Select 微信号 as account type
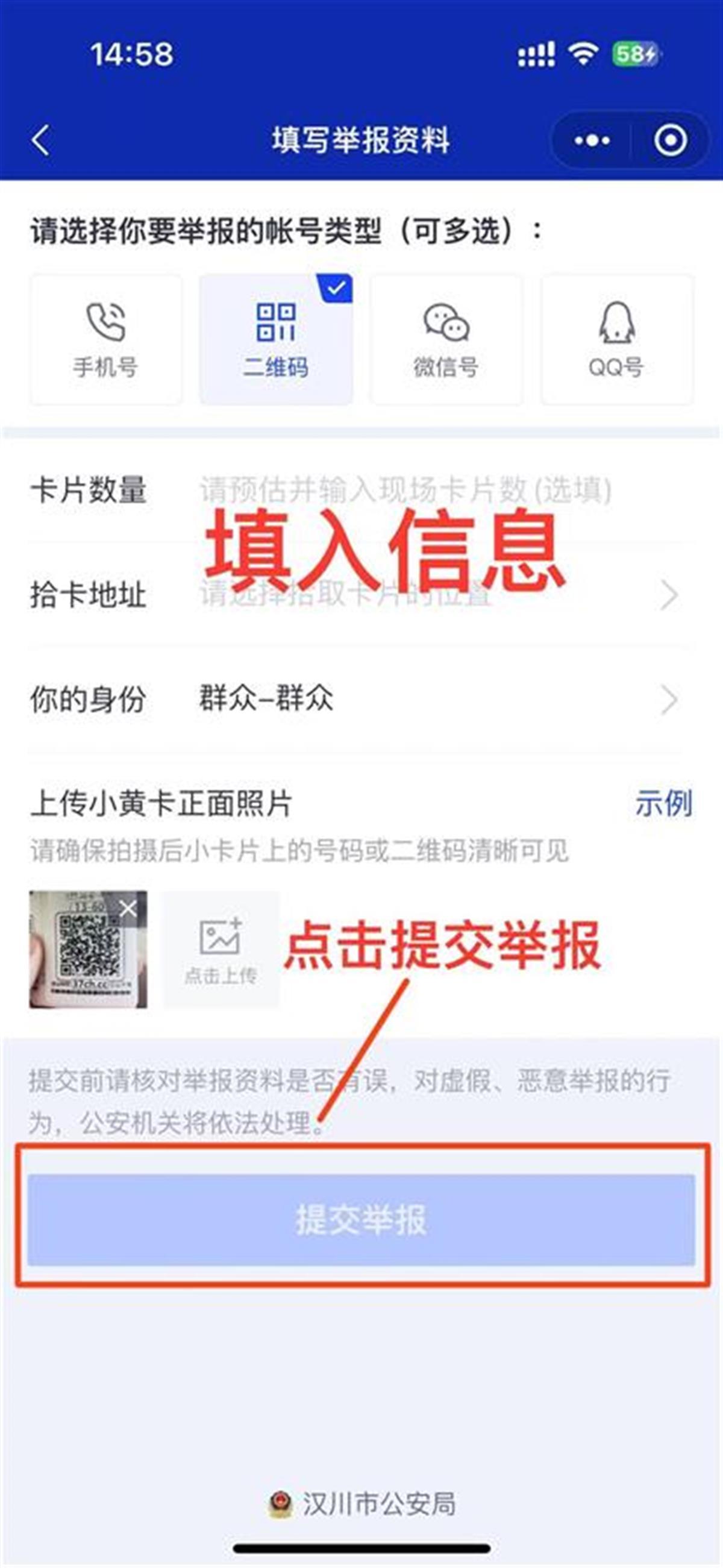This screenshot has width=723, height=1568. [446, 340]
